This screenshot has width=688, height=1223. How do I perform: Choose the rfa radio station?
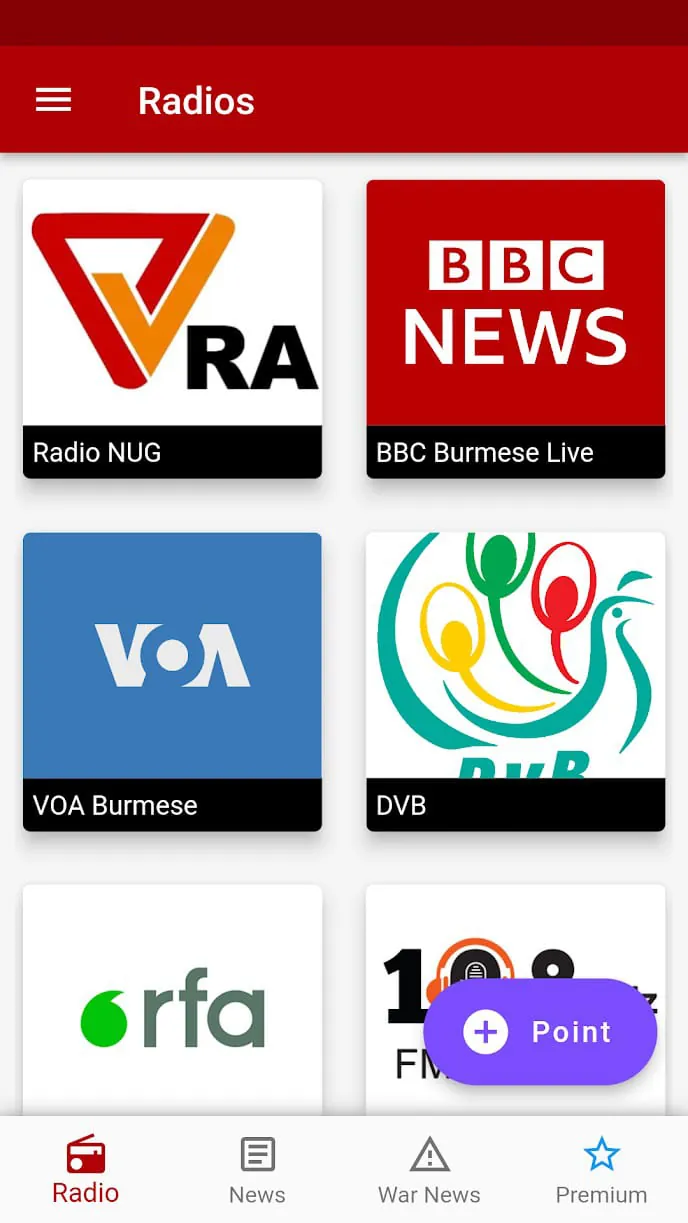[x=172, y=1000]
